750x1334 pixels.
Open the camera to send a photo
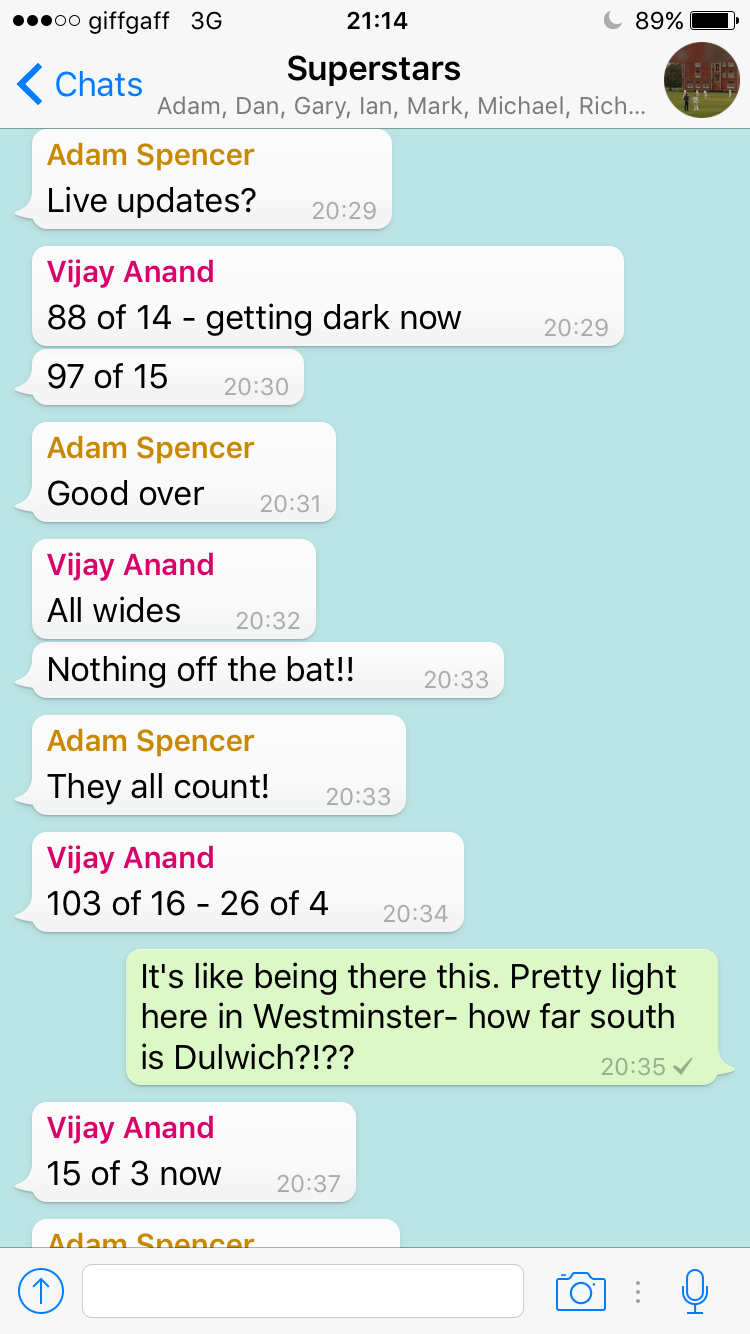click(581, 1291)
